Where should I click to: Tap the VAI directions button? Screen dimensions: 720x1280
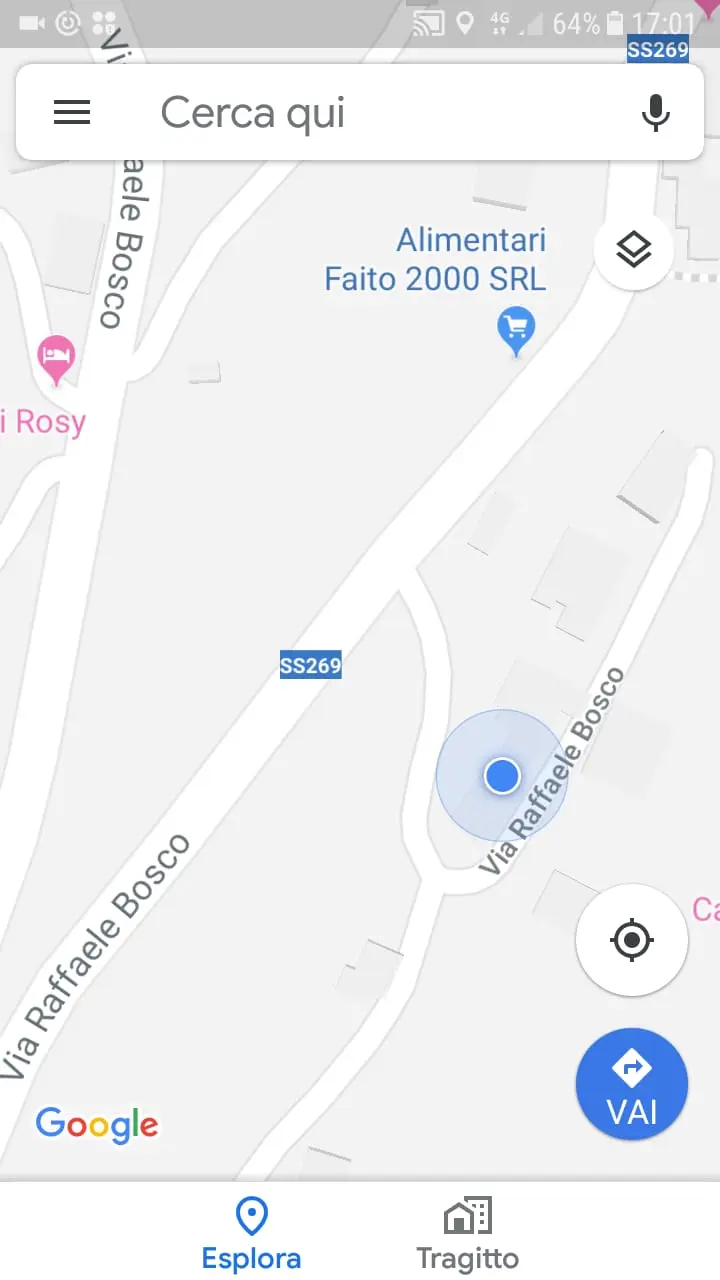coord(631,1084)
